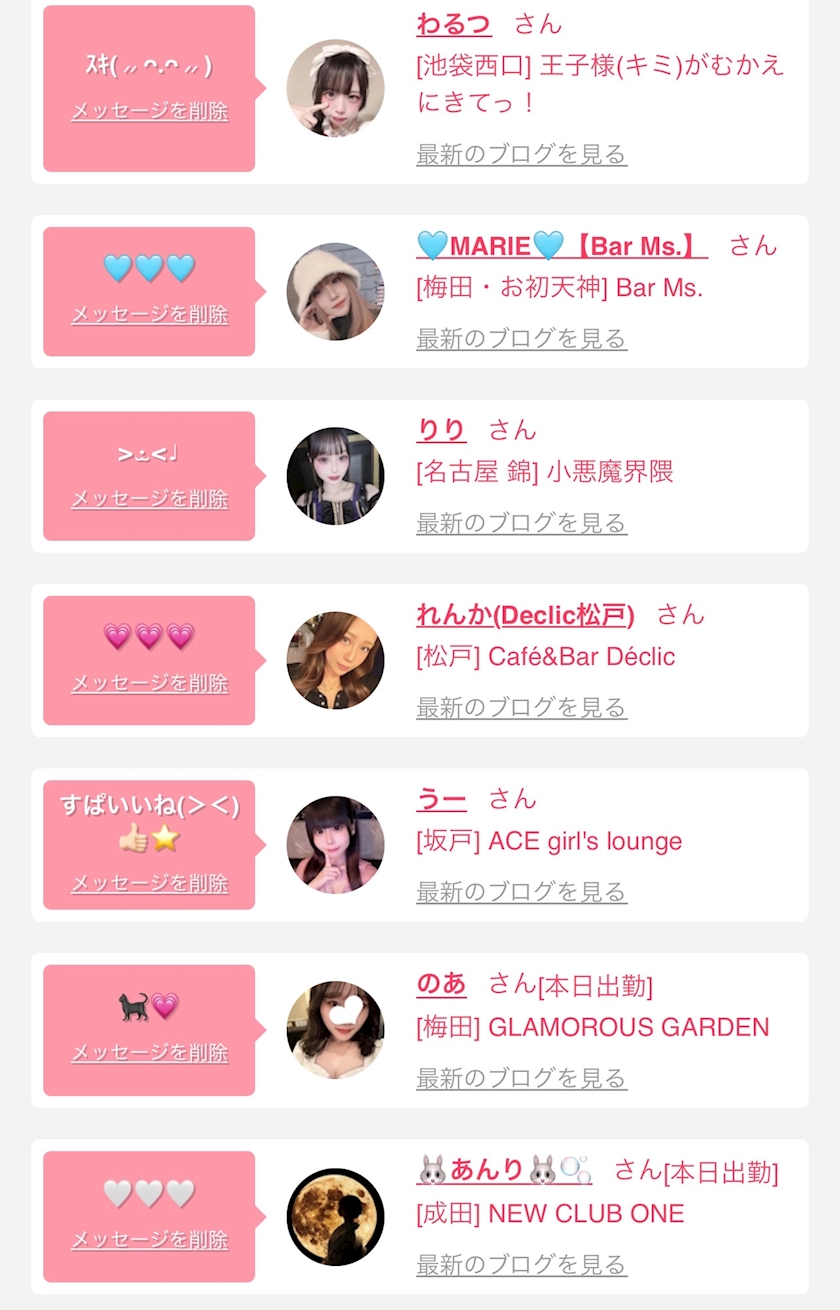Viewport: 840px width, 1310px height.
Task: Open あんり's profile name link
Action: click(504, 1169)
